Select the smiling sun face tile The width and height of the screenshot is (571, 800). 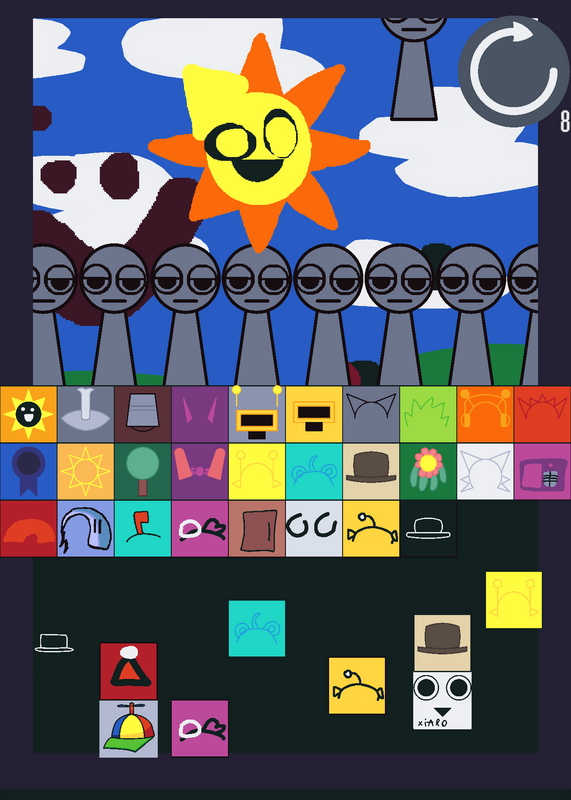[x=29, y=414]
